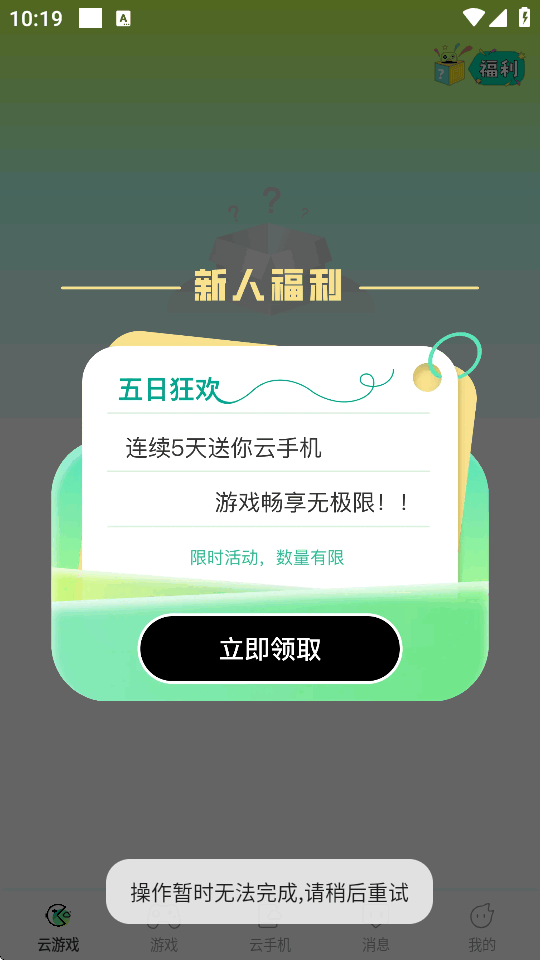Switch to the 云游戏 tab
The width and height of the screenshot is (540, 960).
[59, 926]
